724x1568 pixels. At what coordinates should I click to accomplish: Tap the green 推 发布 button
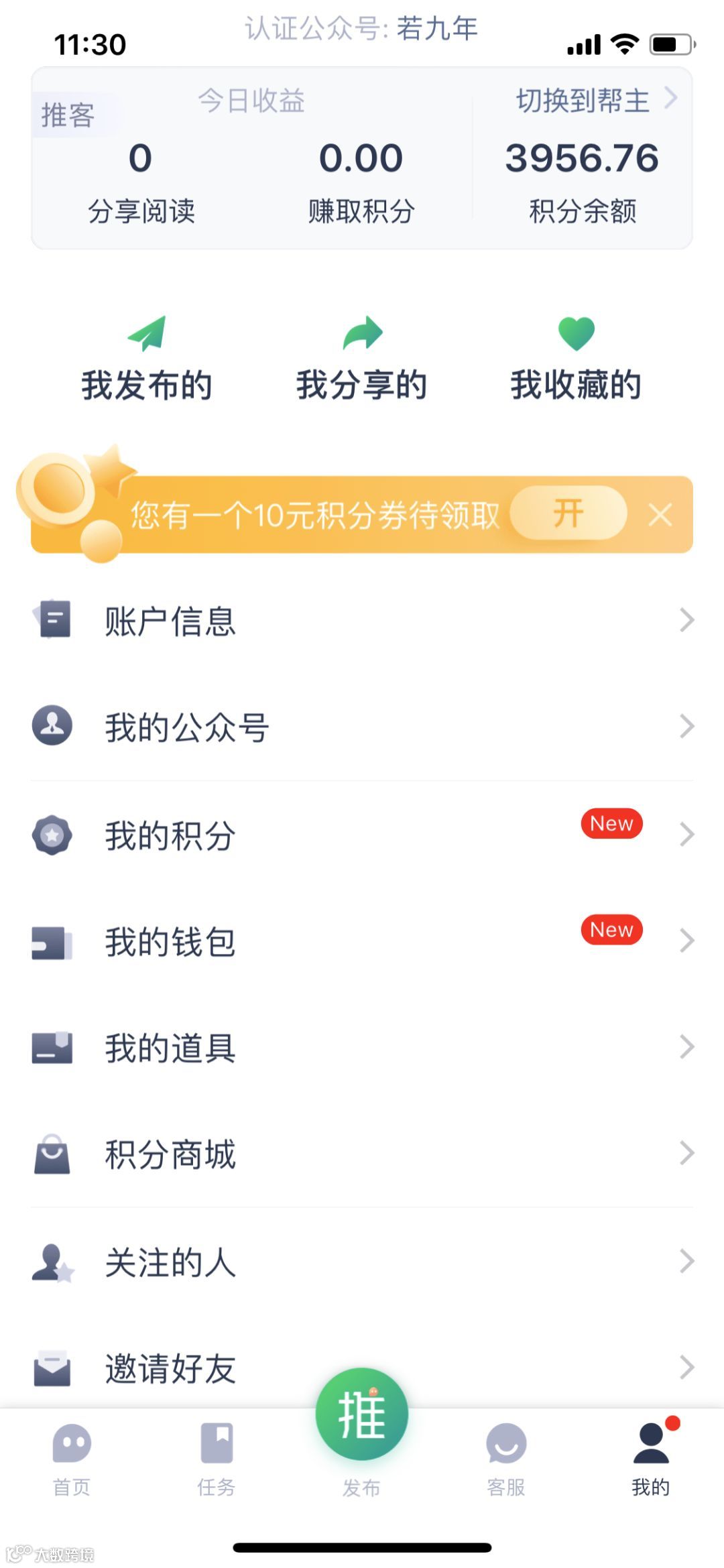pyautogui.click(x=362, y=1416)
